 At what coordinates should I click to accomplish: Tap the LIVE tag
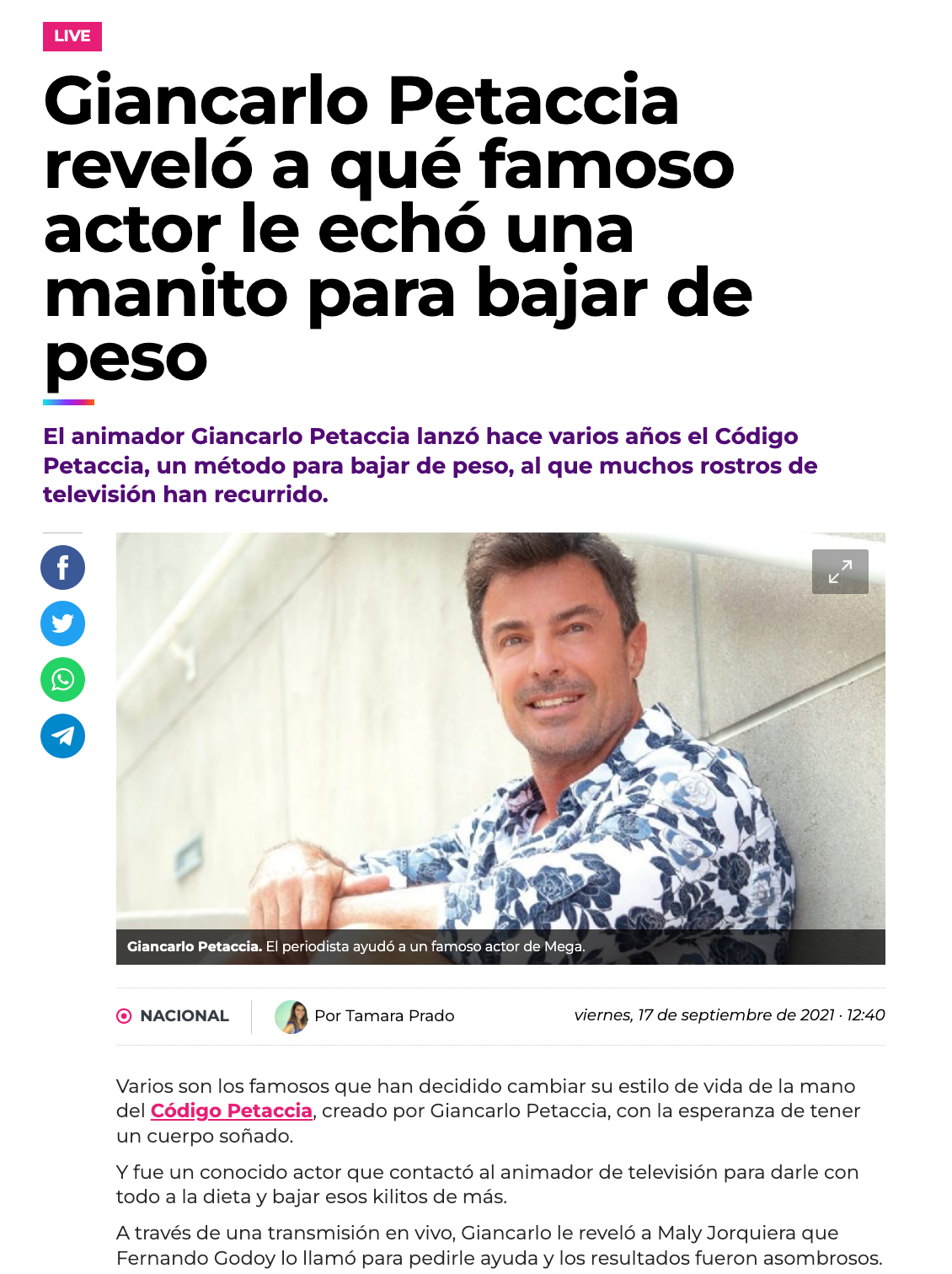(72, 36)
